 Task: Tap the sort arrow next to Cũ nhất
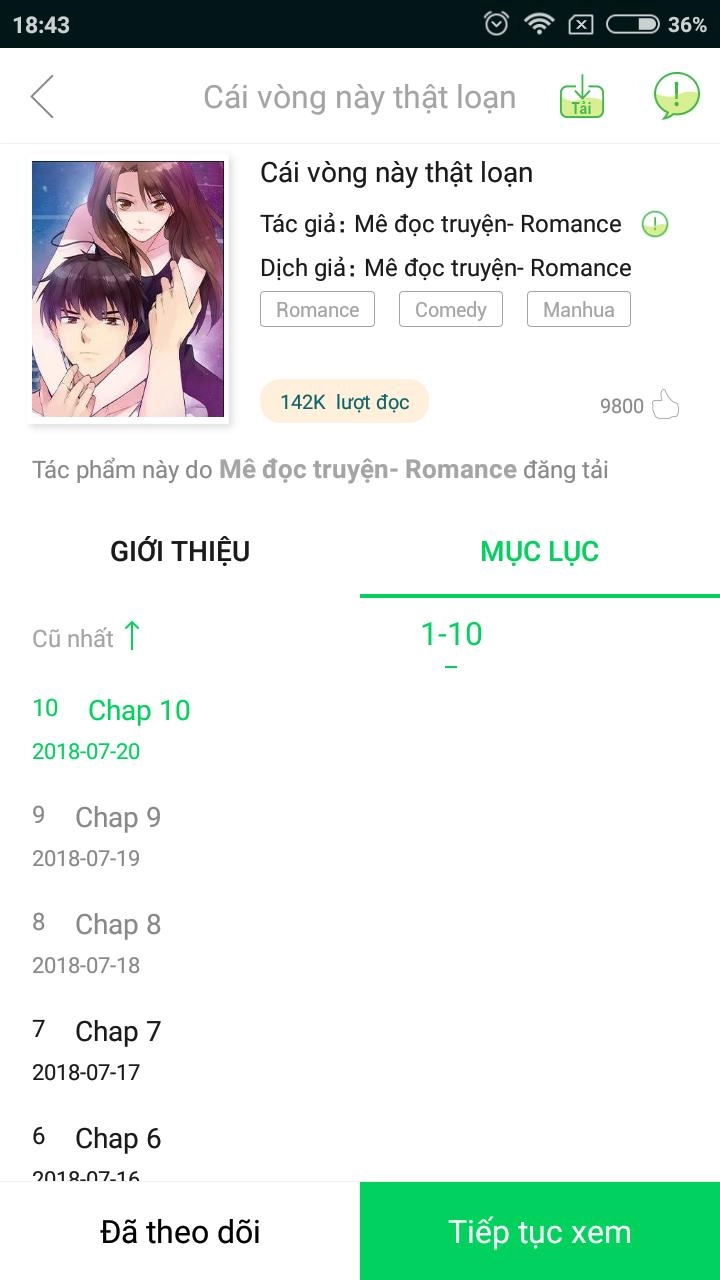pos(129,635)
